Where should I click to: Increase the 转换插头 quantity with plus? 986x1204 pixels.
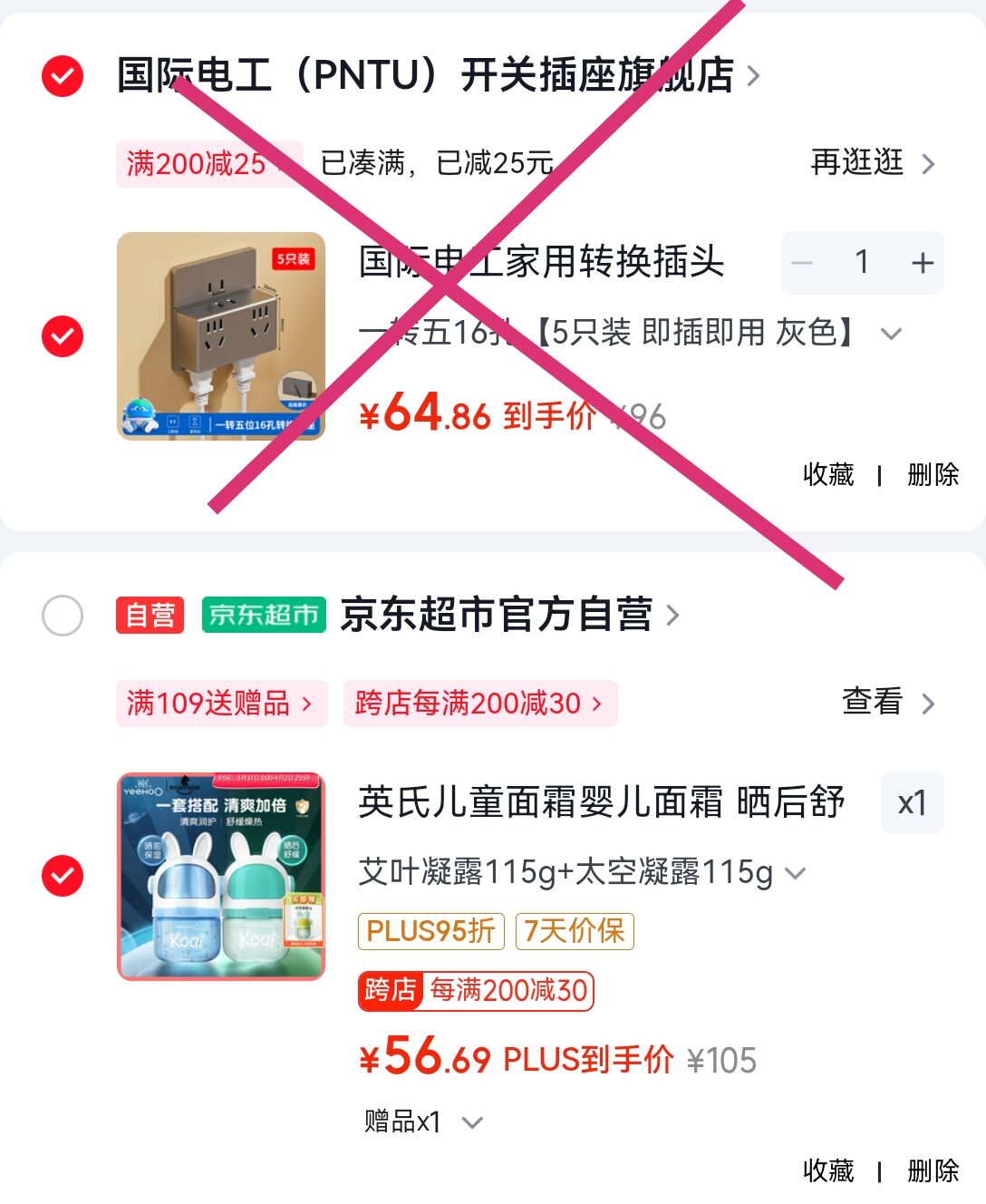922,263
